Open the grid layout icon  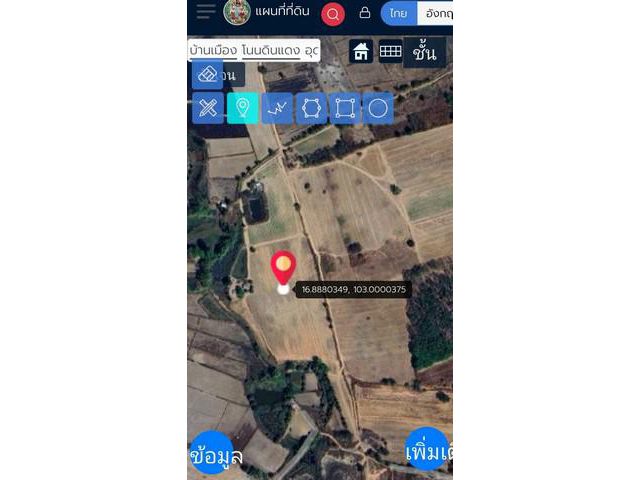click(x=390, y=51)
